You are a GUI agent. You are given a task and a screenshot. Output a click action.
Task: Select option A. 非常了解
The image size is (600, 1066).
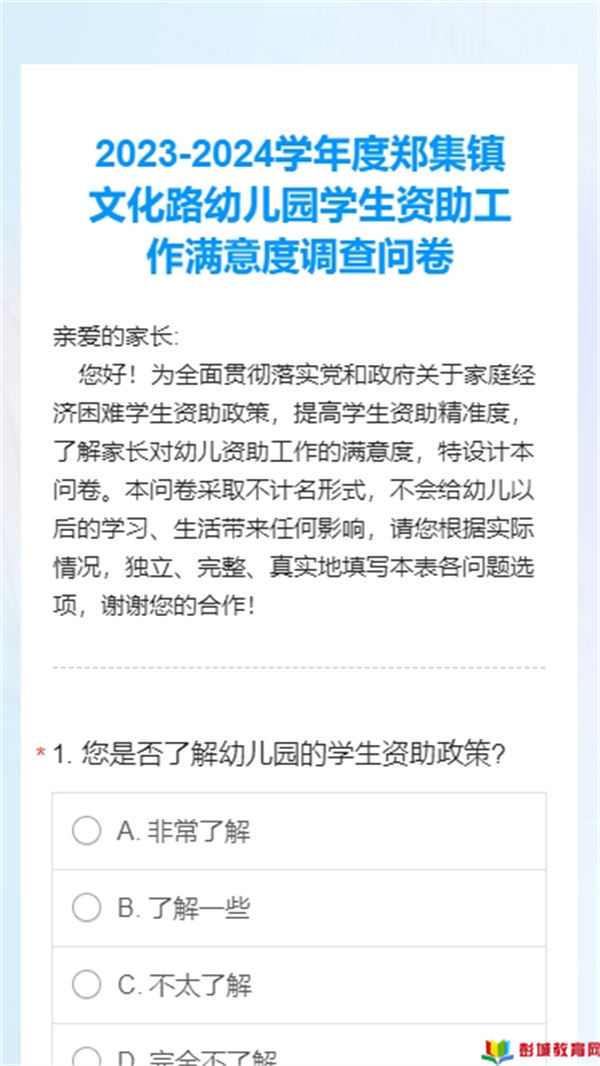click(x=299, y=831)
